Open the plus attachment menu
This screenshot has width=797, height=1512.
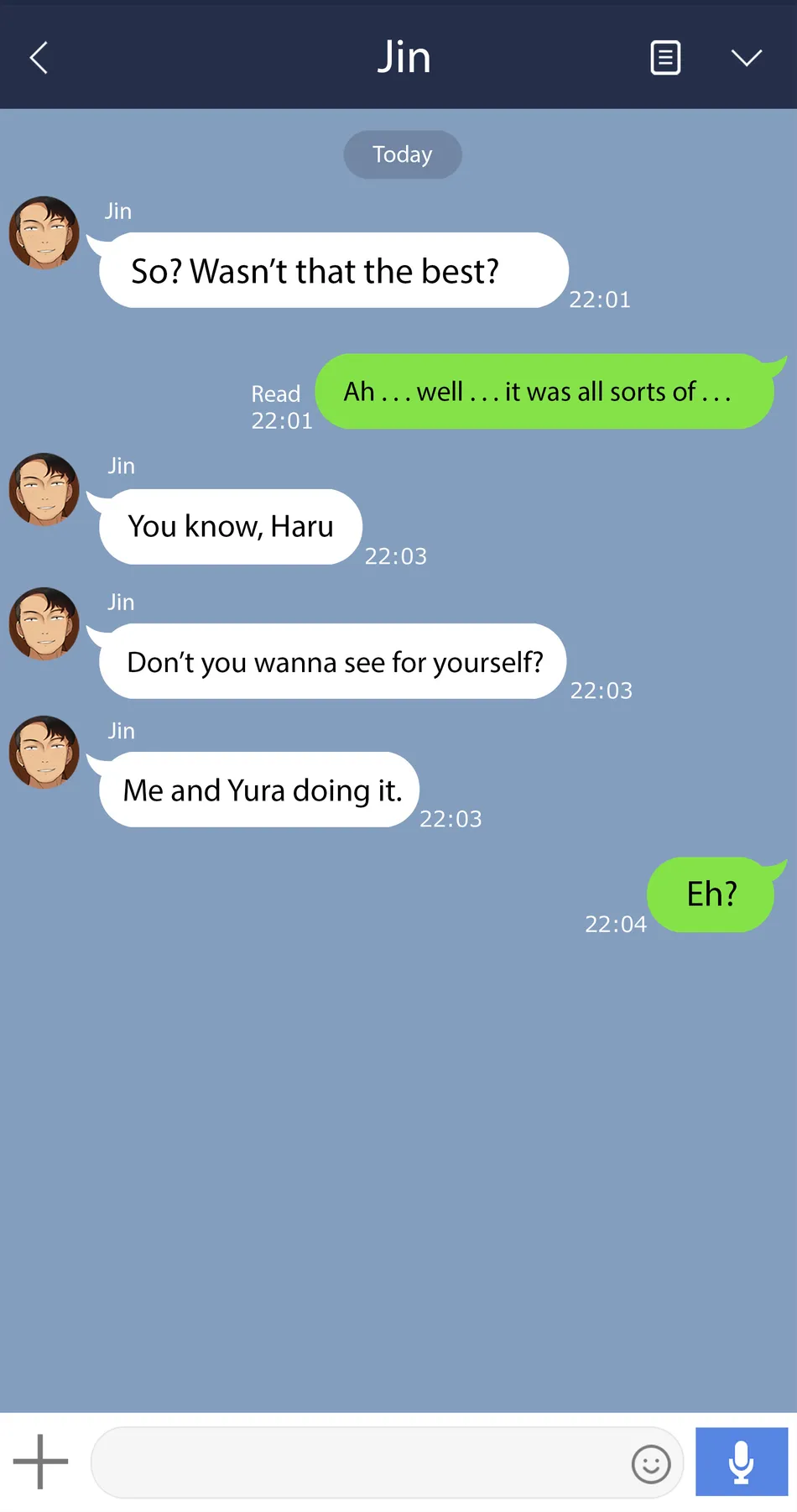40,1462
